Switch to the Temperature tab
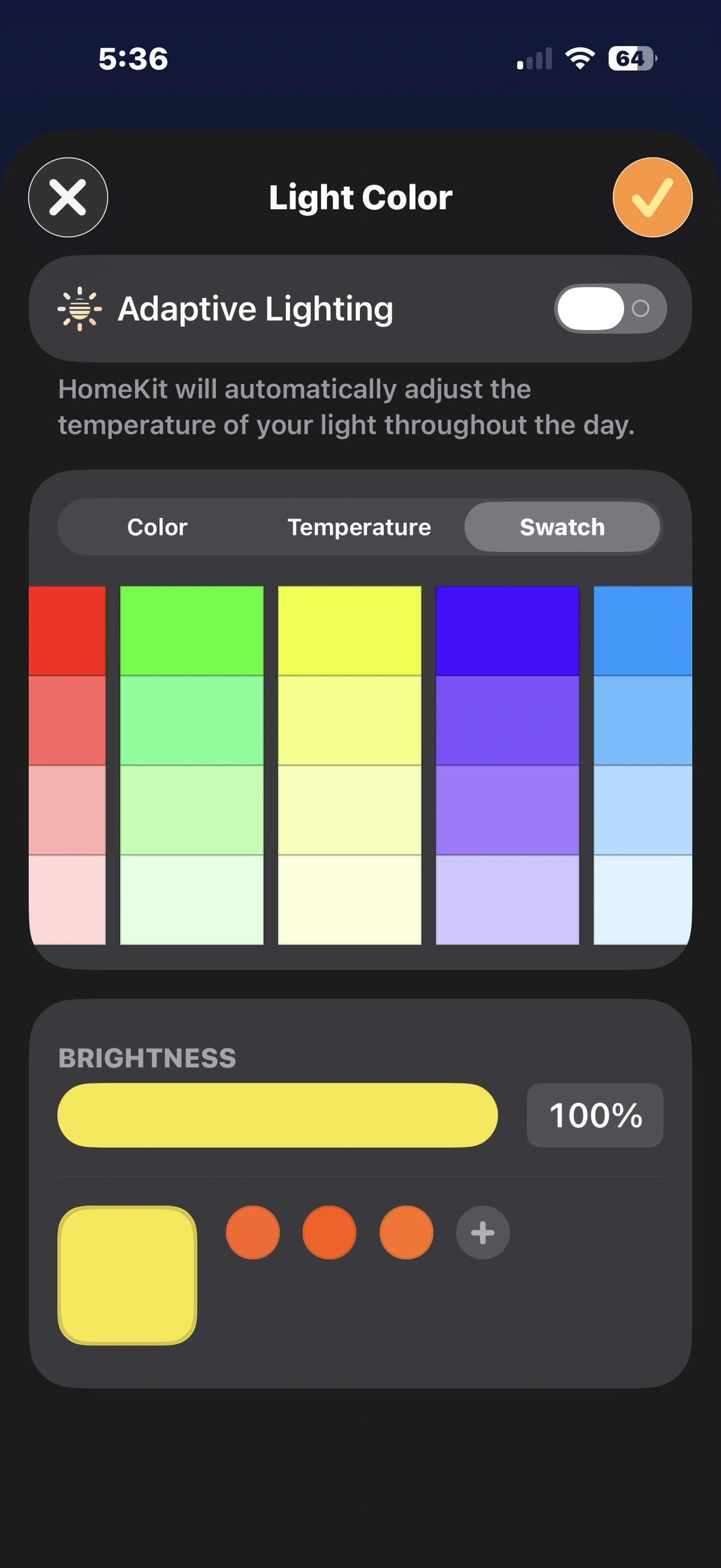The width and height of the screenshot is (721, 1568). [x=359, y=527]
